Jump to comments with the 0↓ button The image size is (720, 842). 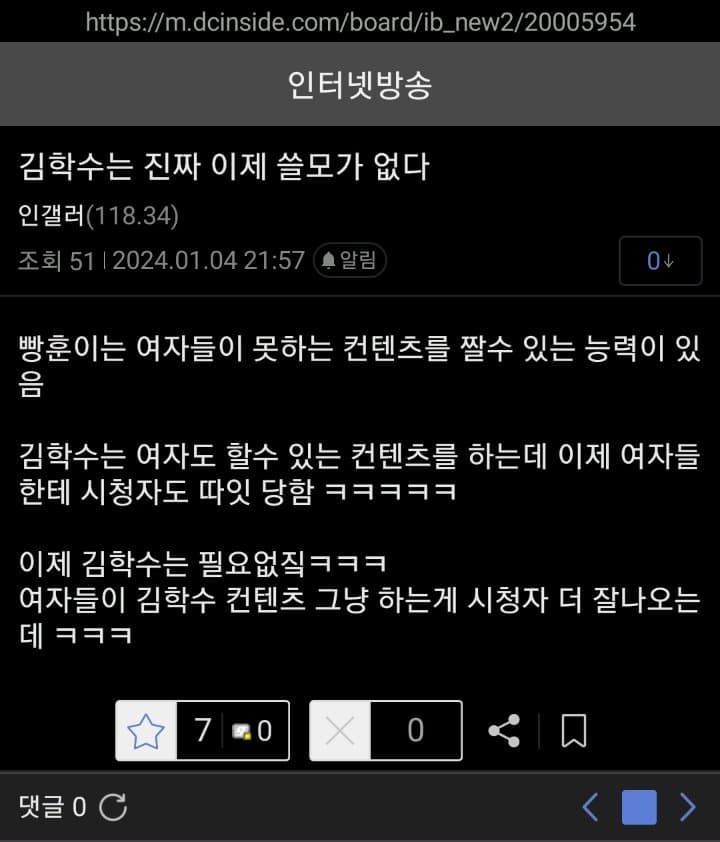pos(660,261)
